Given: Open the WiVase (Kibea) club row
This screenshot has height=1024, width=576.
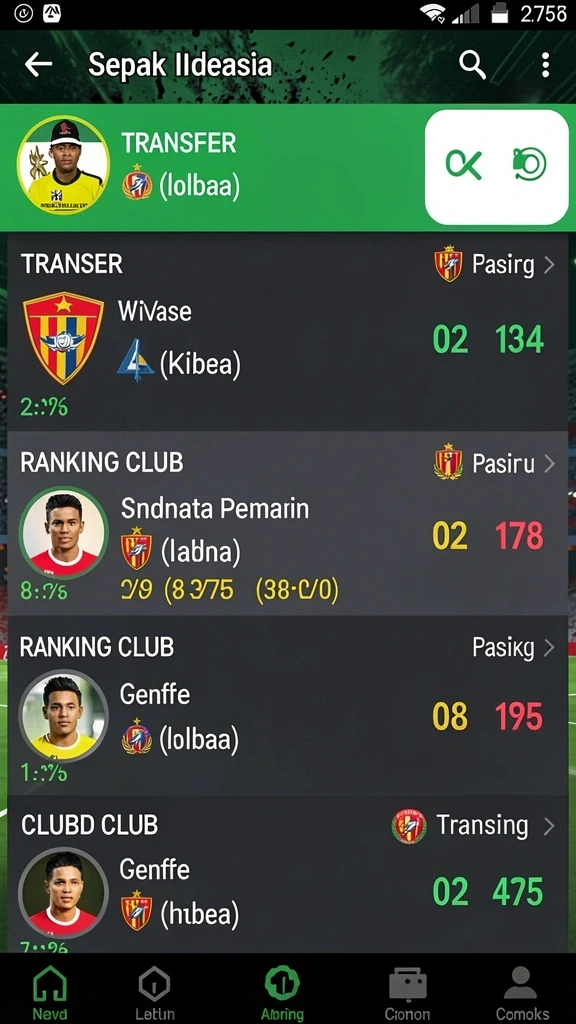Looking at the screenshot, I should [287, 340].
